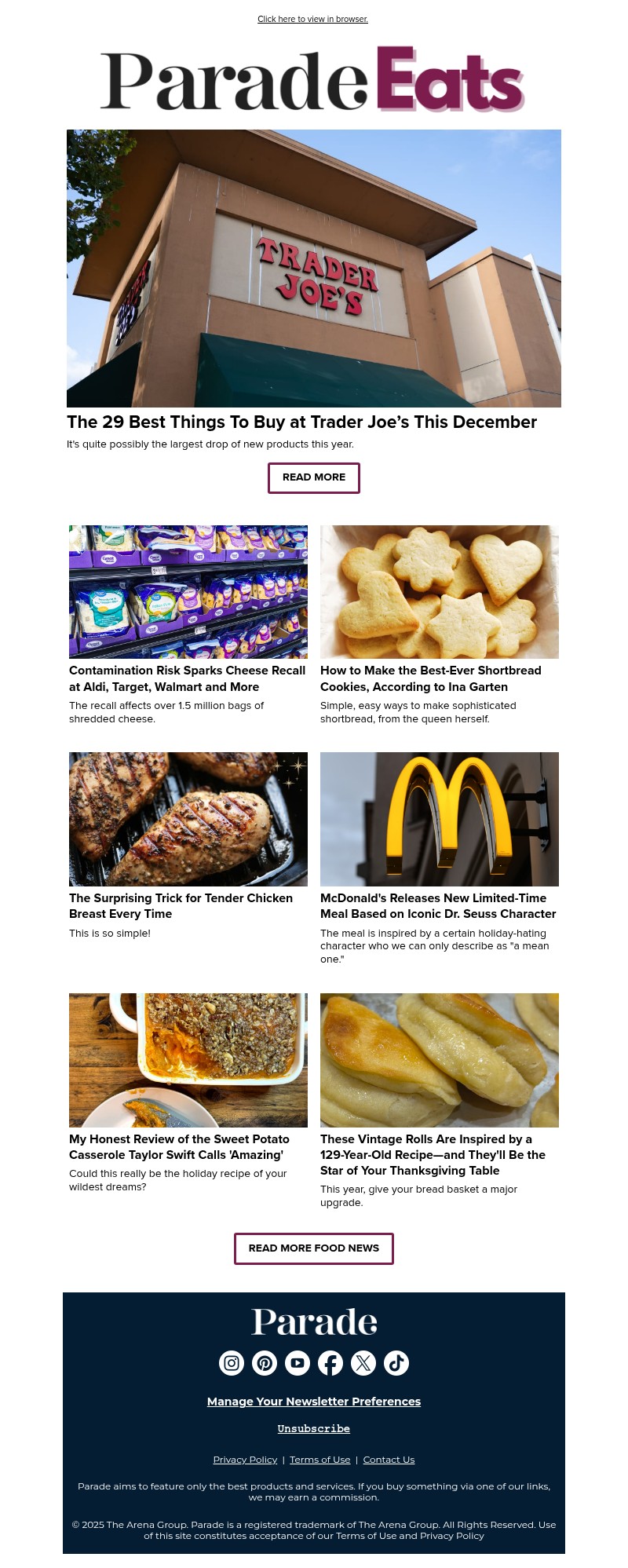Visit Parade's YouTube channel
This screenshot has width=628, height=1568.
pos(298,1363)
